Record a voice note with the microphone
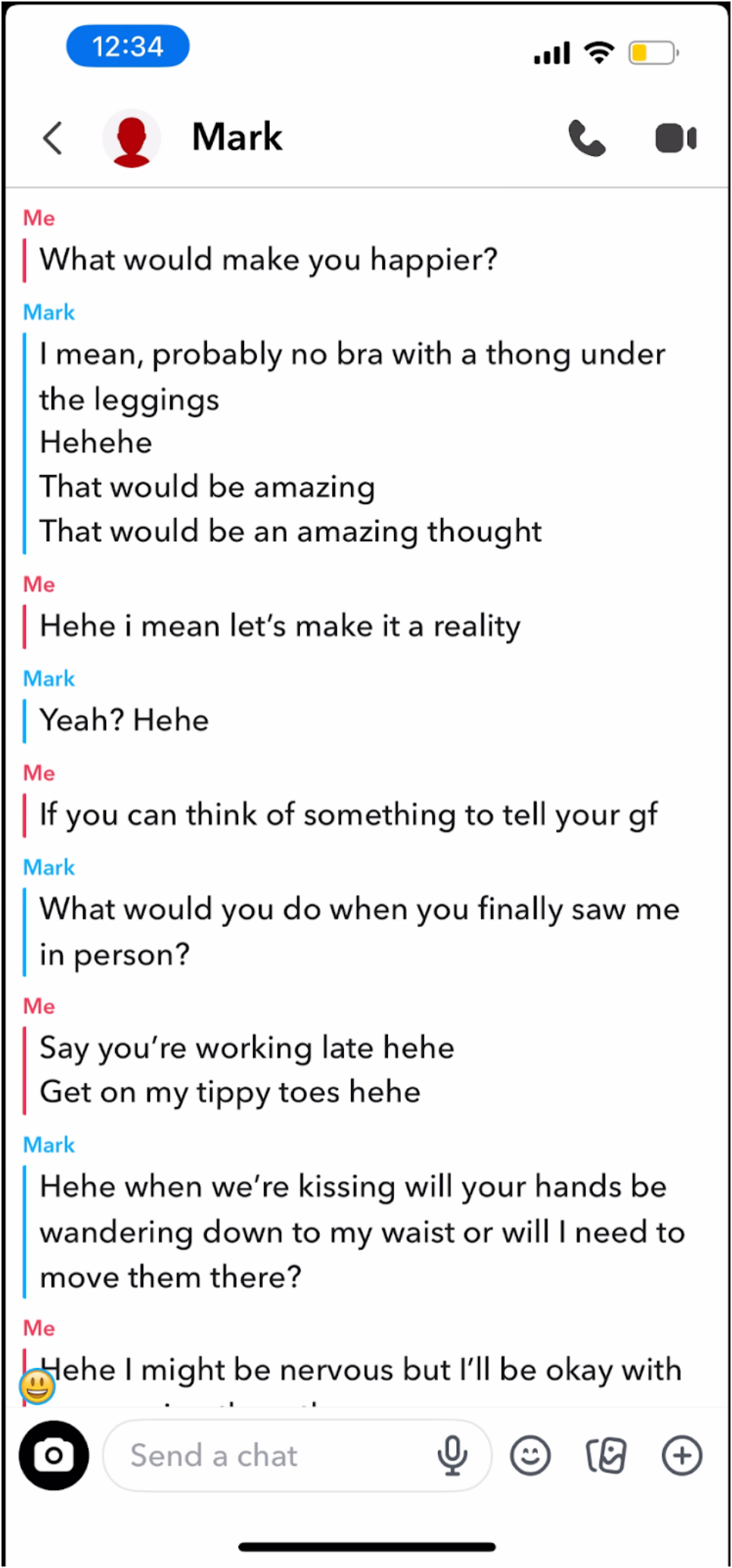Viewport: 732px width, 1568px height. [x=452, y=1455]
